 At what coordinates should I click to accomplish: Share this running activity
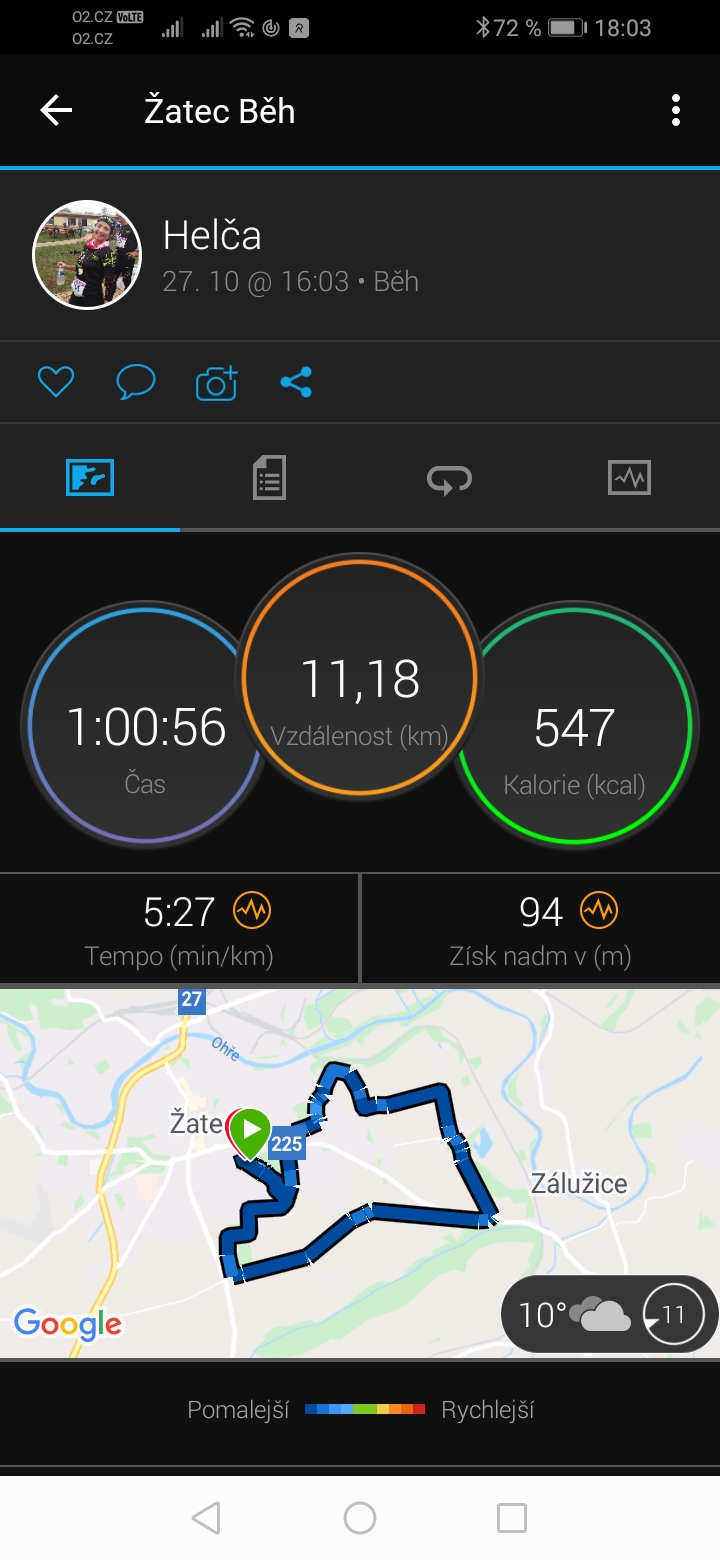tap(296, 382)
